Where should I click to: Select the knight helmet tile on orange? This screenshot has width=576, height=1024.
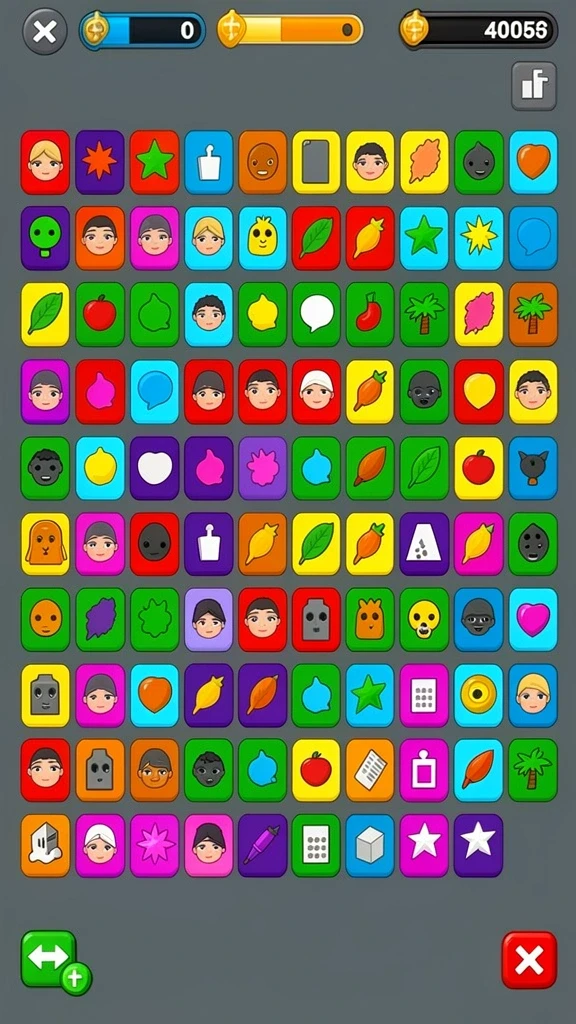[x=45, y=845]
